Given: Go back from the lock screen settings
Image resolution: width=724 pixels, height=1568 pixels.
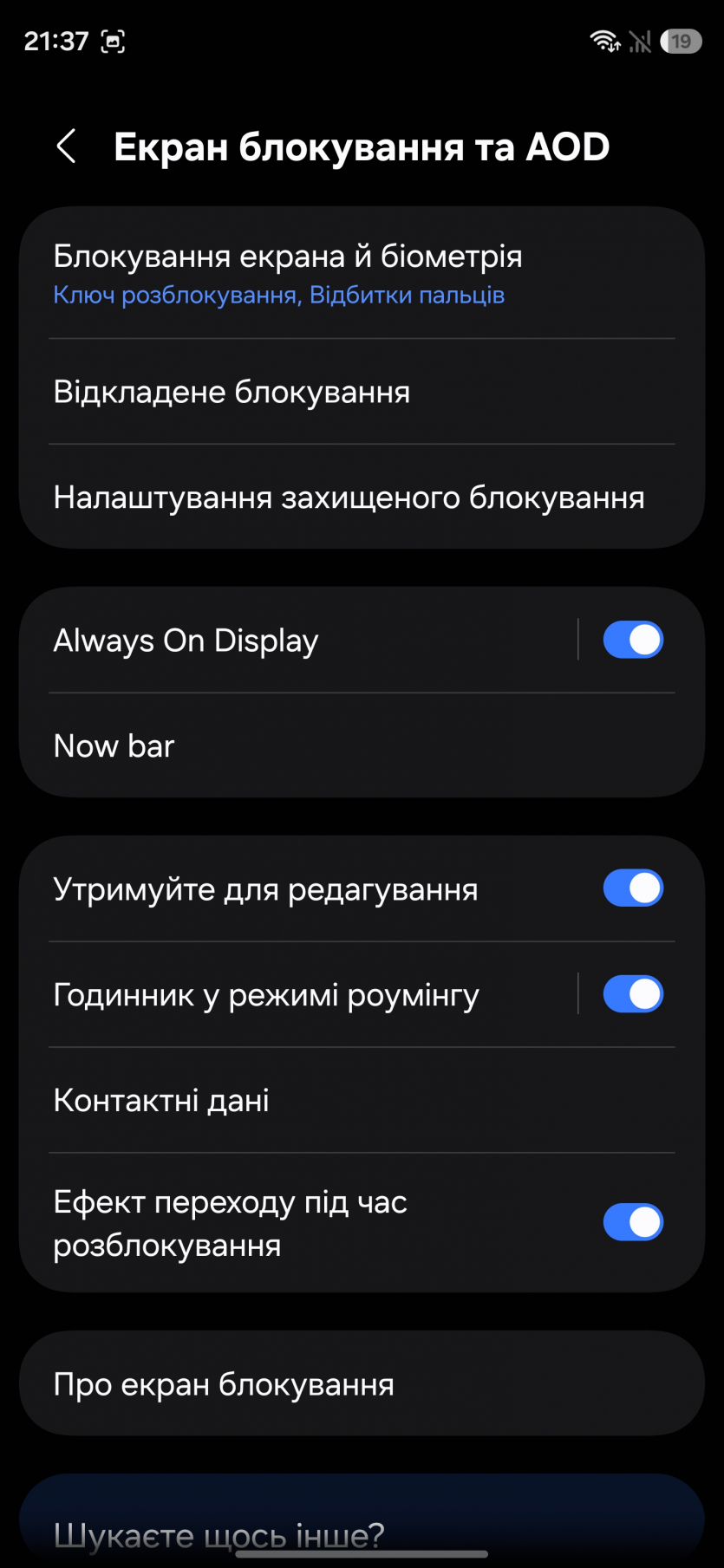Looking at the screenshot, I should [67, 146].
